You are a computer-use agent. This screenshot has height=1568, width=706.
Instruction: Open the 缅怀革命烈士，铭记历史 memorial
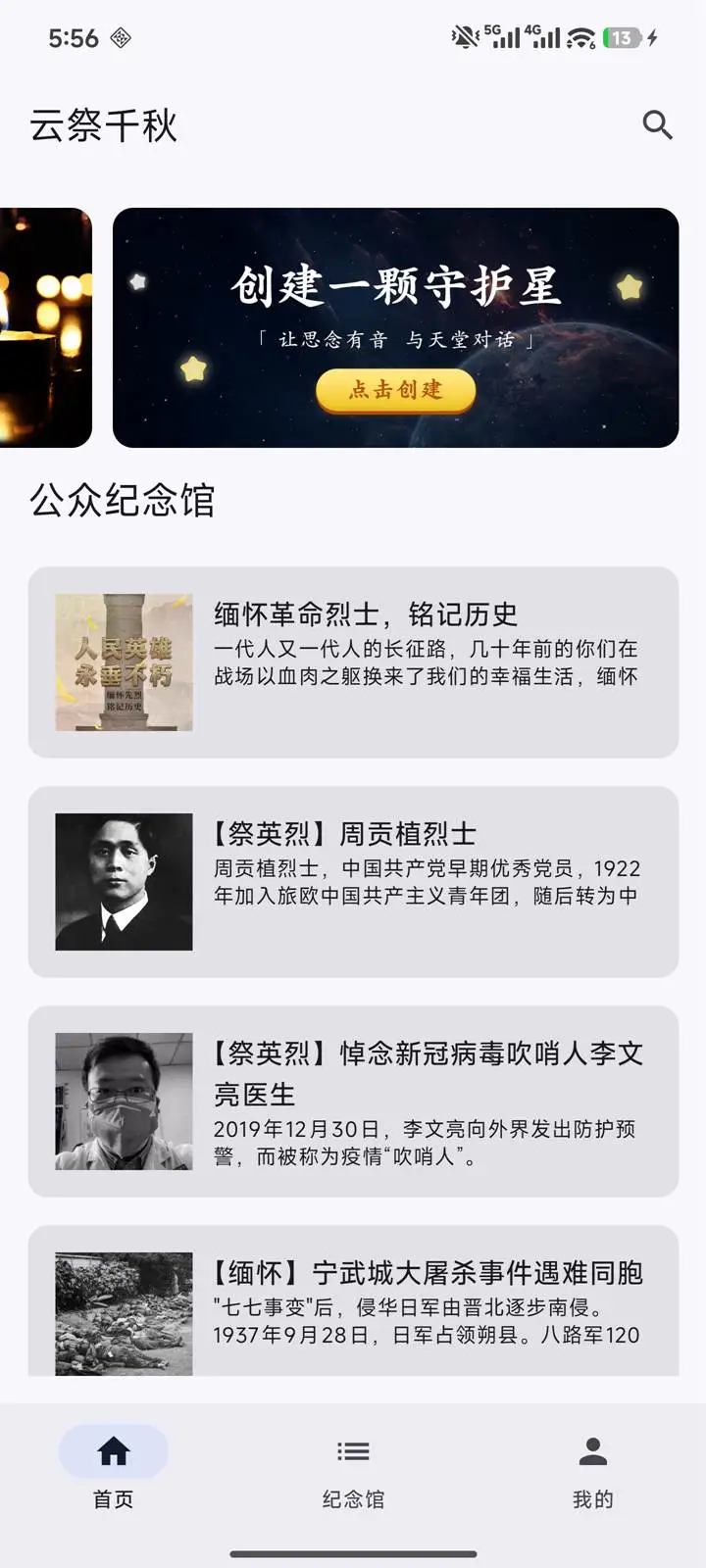[x=353, y=662]
